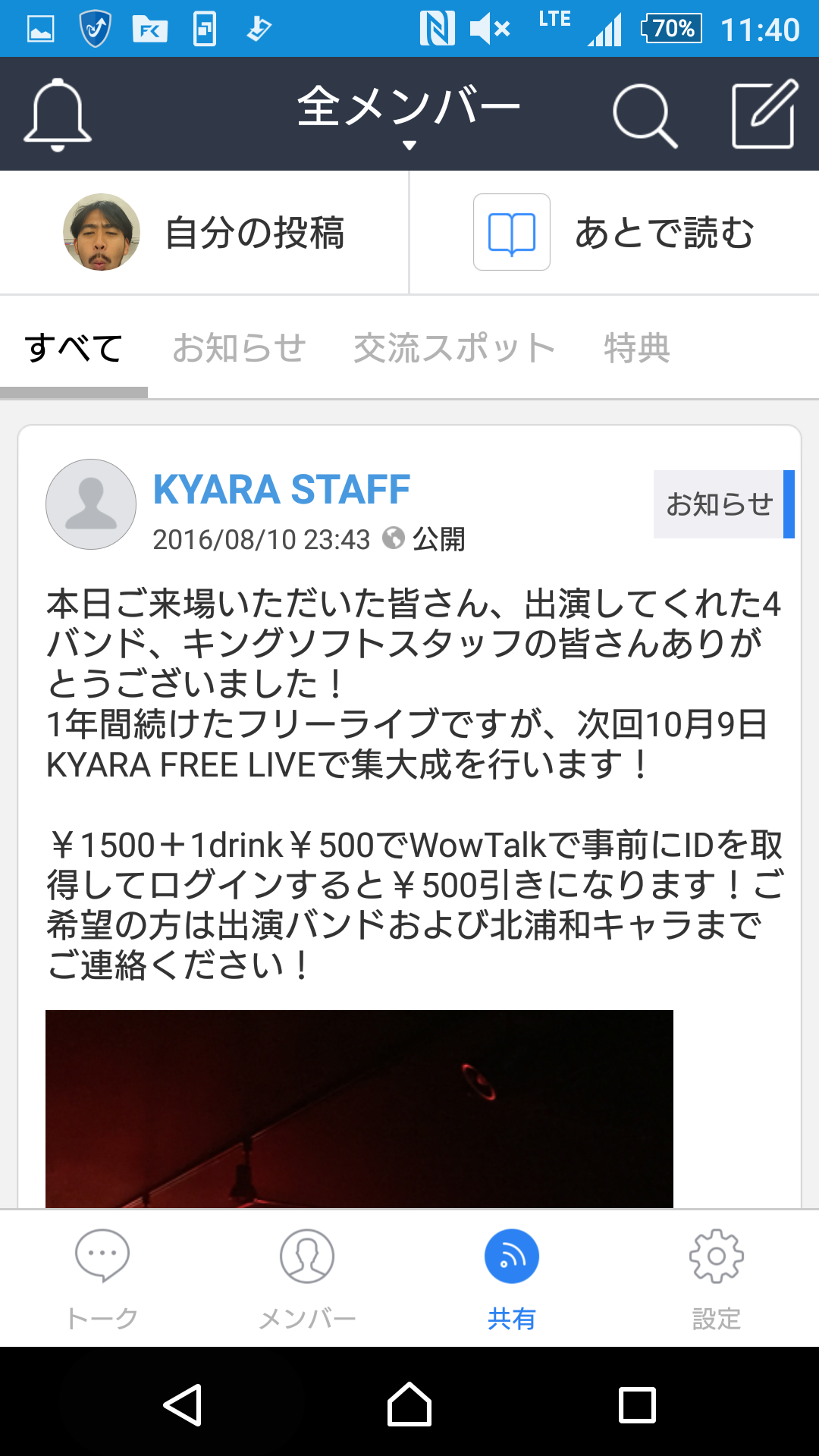Screen dimensions: 819x1456
Task: Open KYARA STAFF profile
Action: click(281, 489)
